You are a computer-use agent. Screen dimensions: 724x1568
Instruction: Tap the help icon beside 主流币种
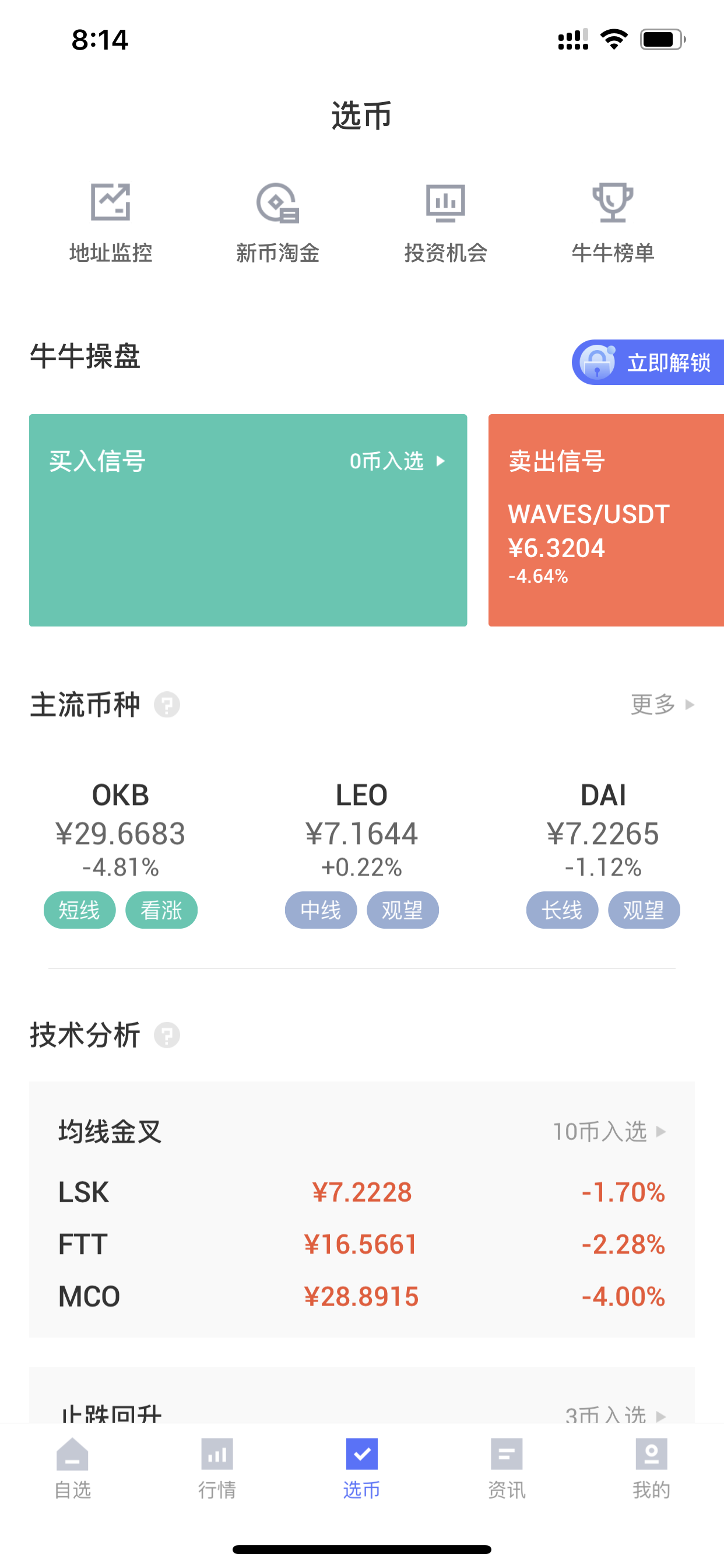click(167, 705)
